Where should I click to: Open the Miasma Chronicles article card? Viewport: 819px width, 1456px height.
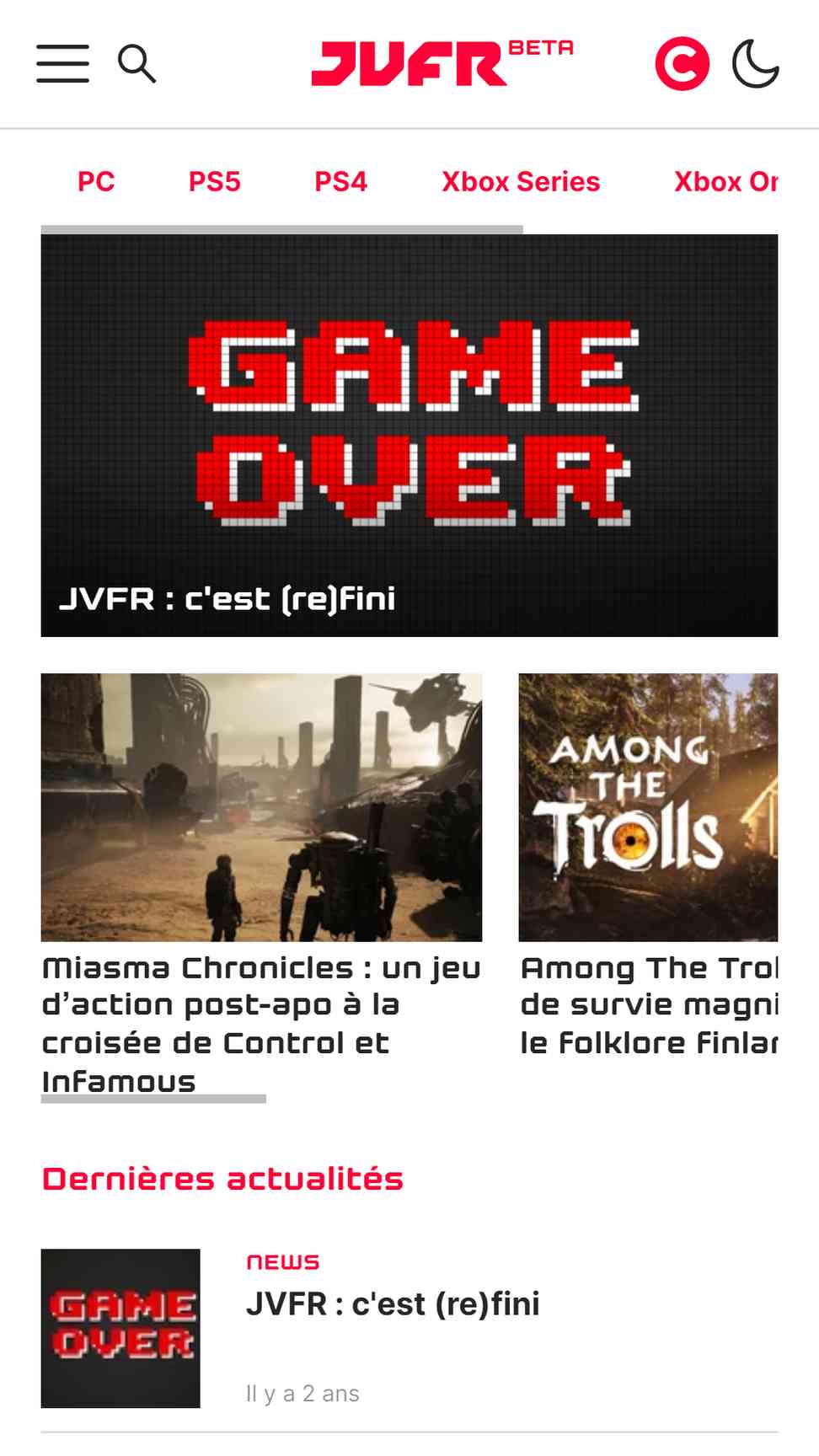point(261,885)
